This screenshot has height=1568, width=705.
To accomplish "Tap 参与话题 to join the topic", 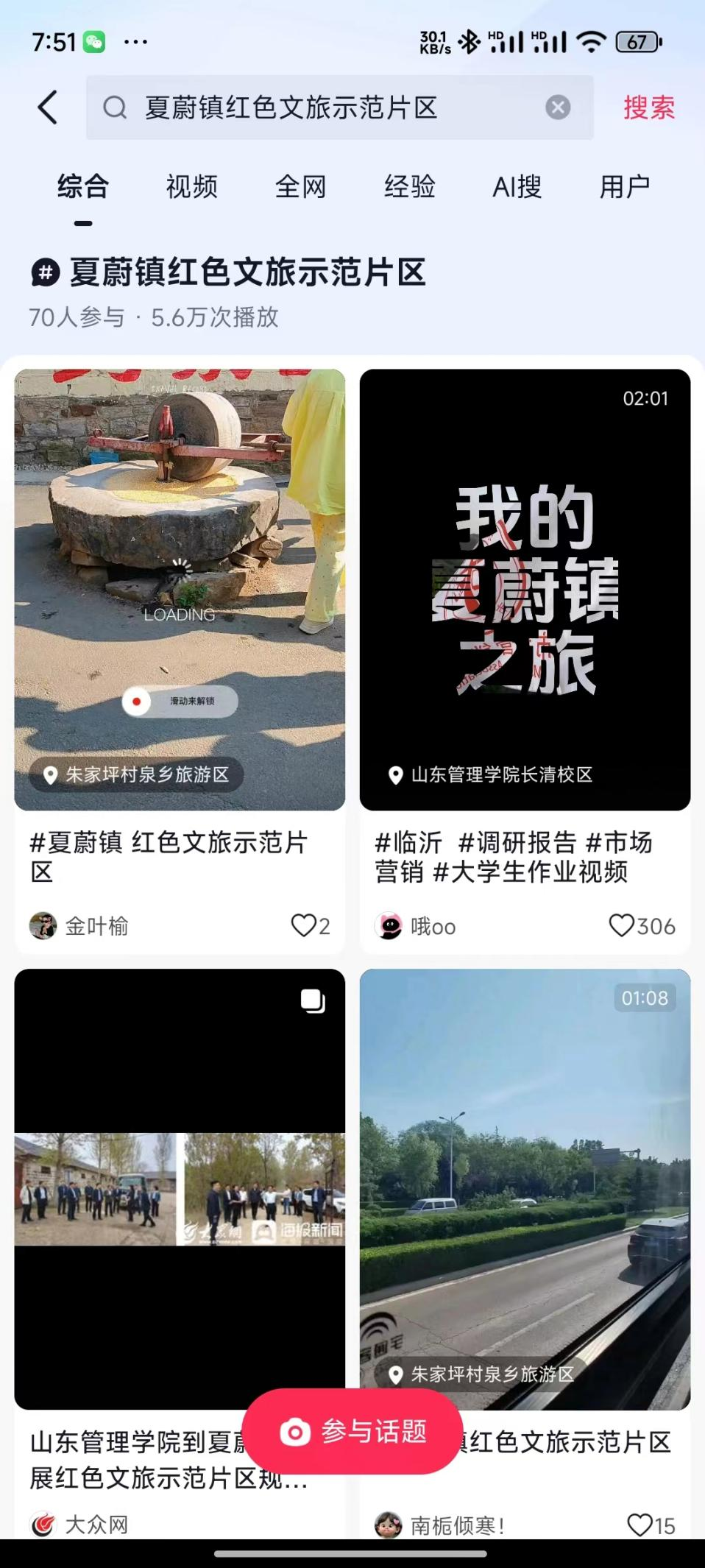I will point(352,1432).
